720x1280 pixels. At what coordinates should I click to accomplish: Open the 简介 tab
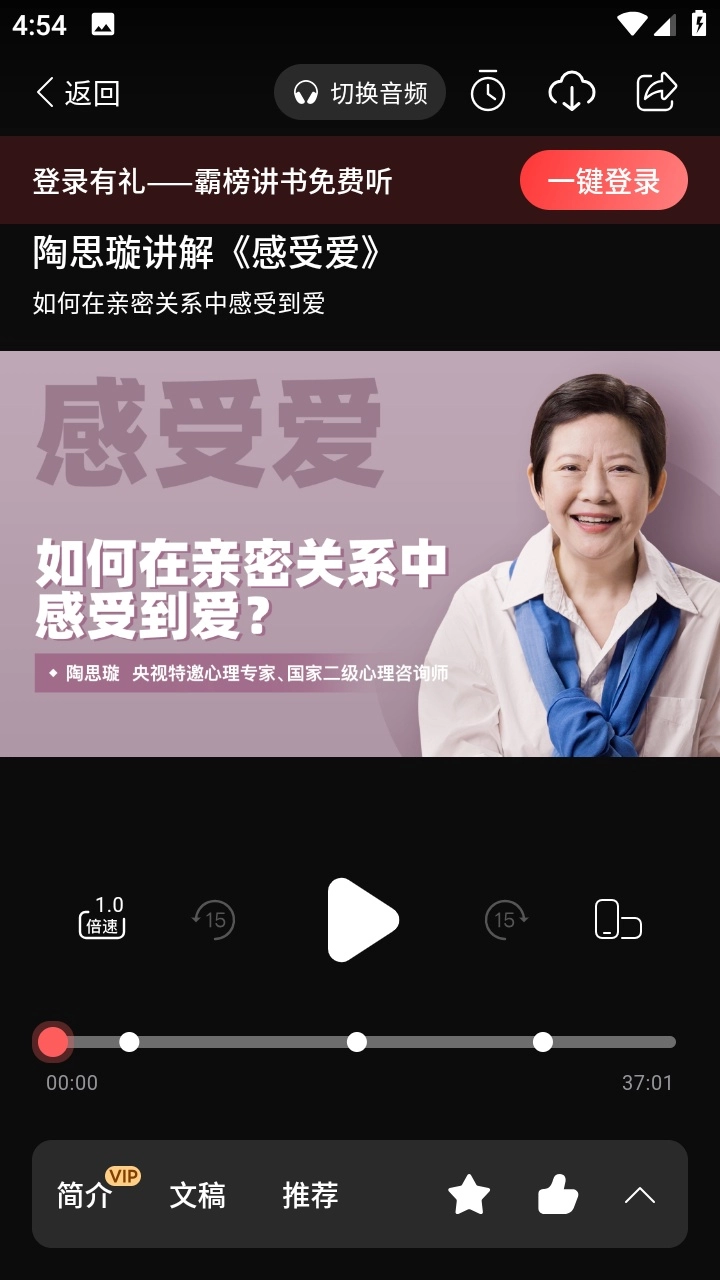point(85,1195)
